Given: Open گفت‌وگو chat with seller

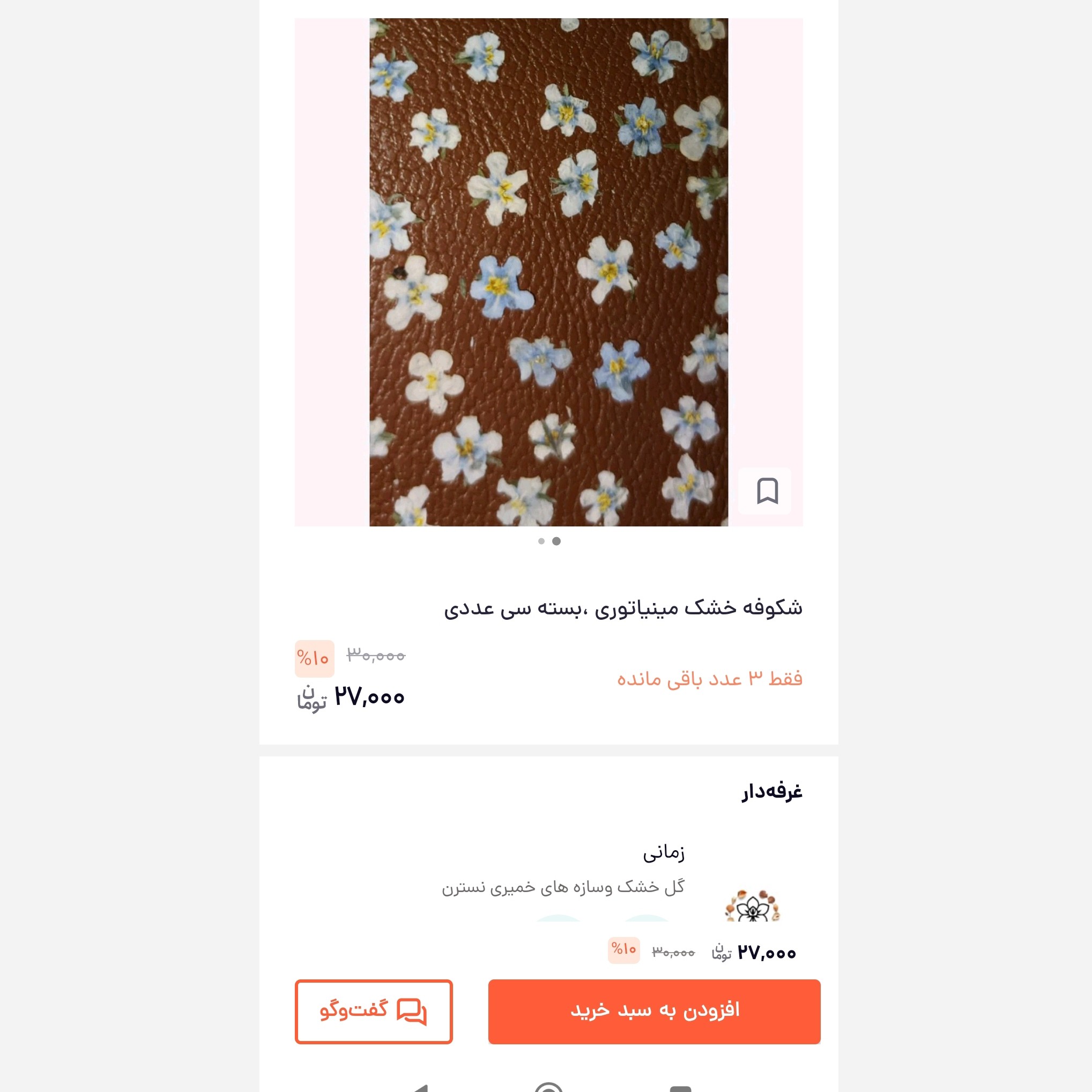Looking at the screenshot, I should (374, 1011).
